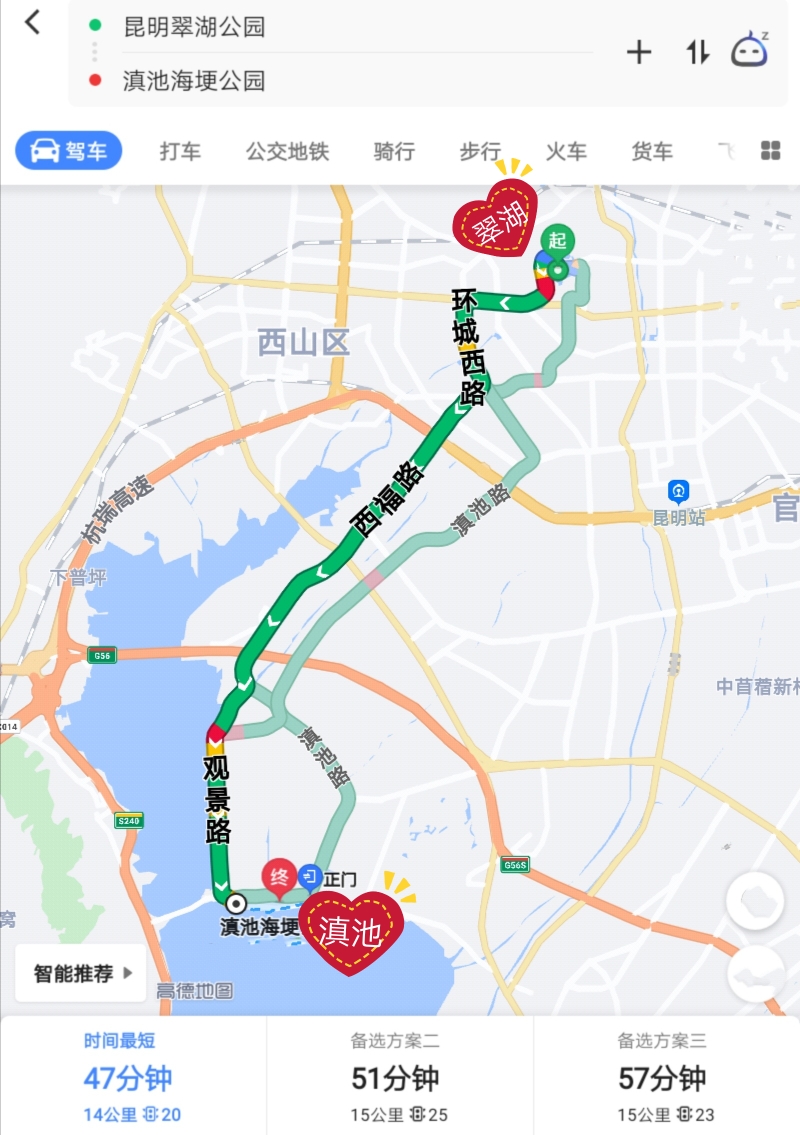Switch to the 打车 tab
This screenshot has width=800, height=1135.
pos(180,151)
